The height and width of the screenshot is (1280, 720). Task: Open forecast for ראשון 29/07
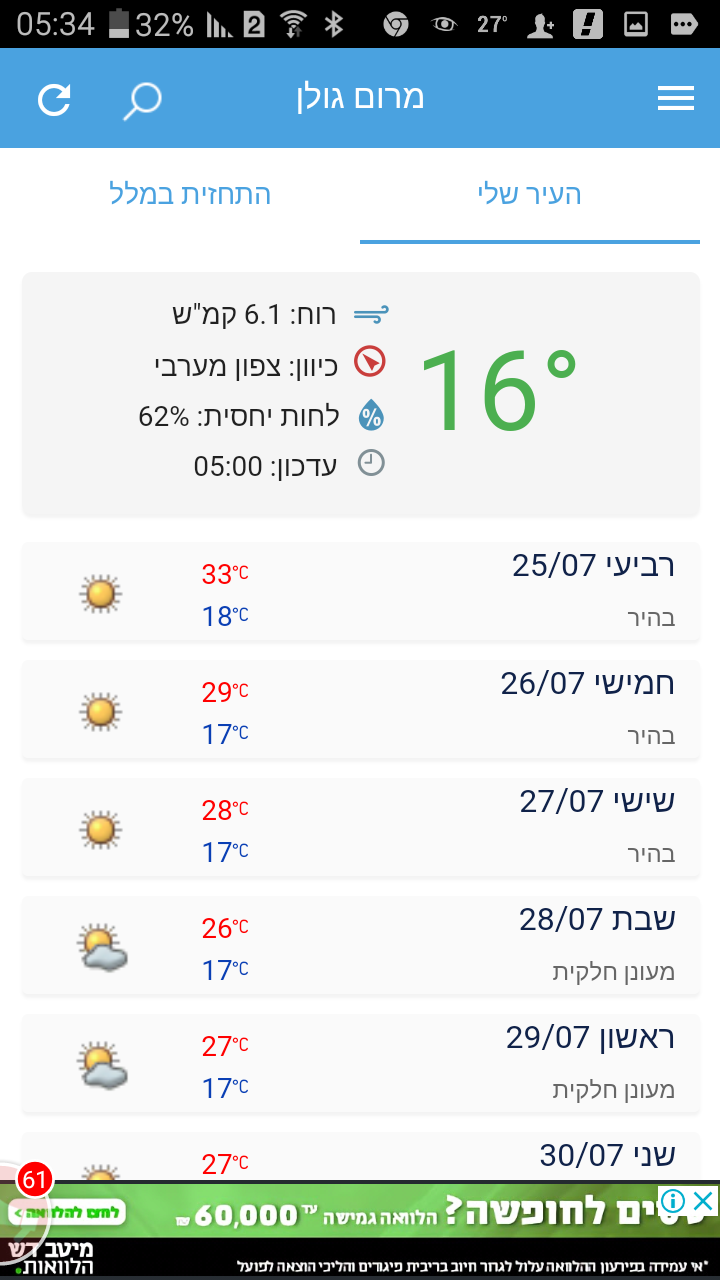pos(360,1063)
